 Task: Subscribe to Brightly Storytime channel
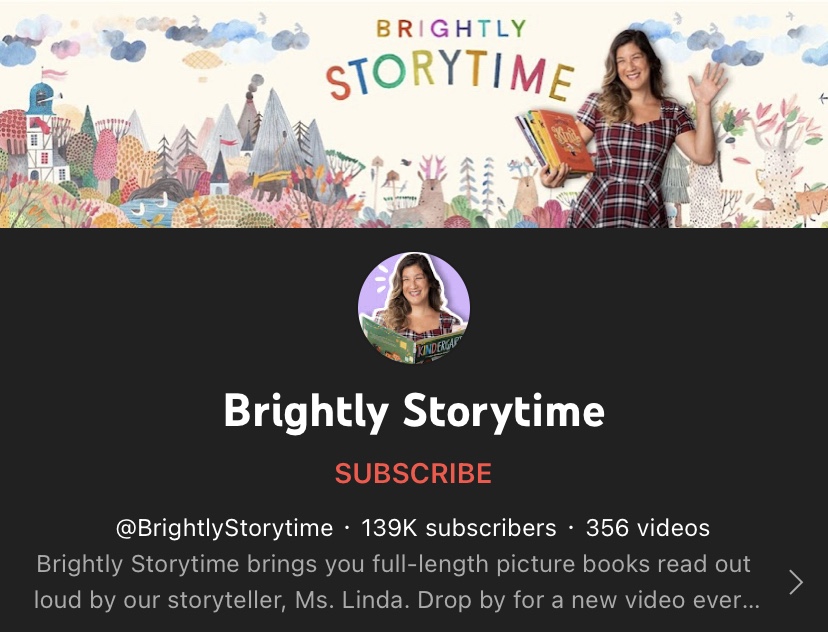413,473
